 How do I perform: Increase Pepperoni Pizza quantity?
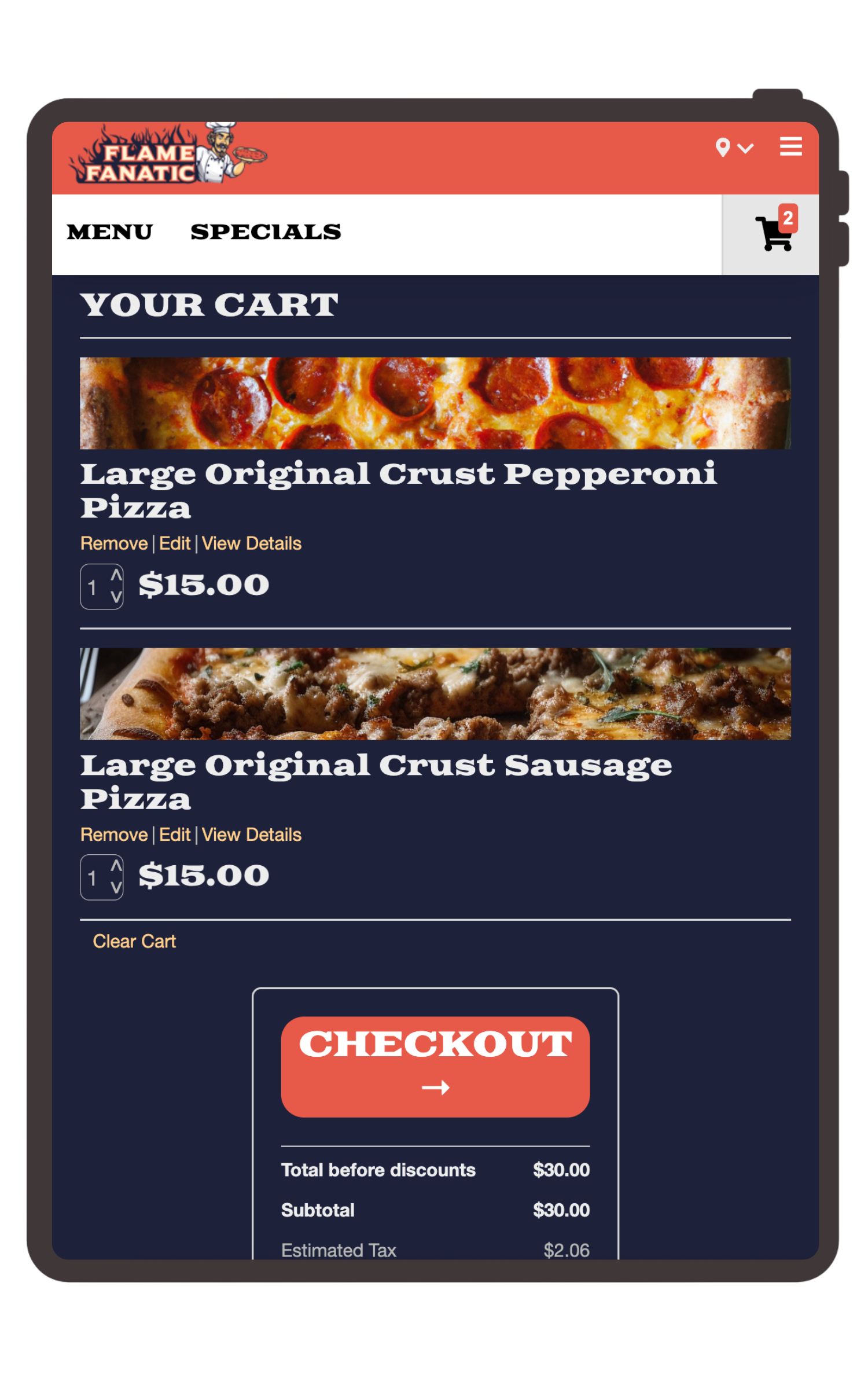click(116, 575)
